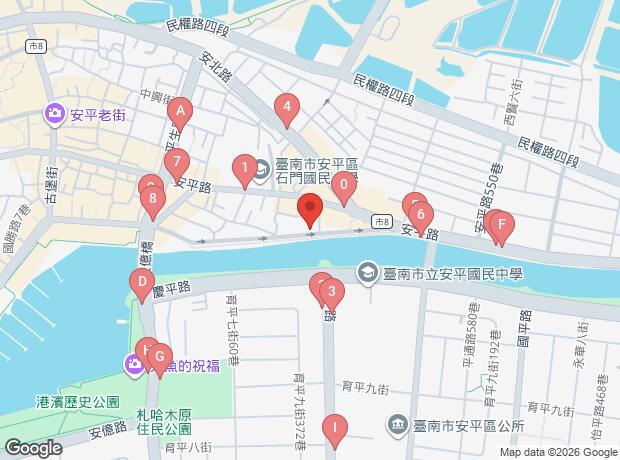The width and height of the screenshot is (620, 460).
Task: Open the 臺南市立安平國民中學 school icon
Action: click(x=368, y=273)
